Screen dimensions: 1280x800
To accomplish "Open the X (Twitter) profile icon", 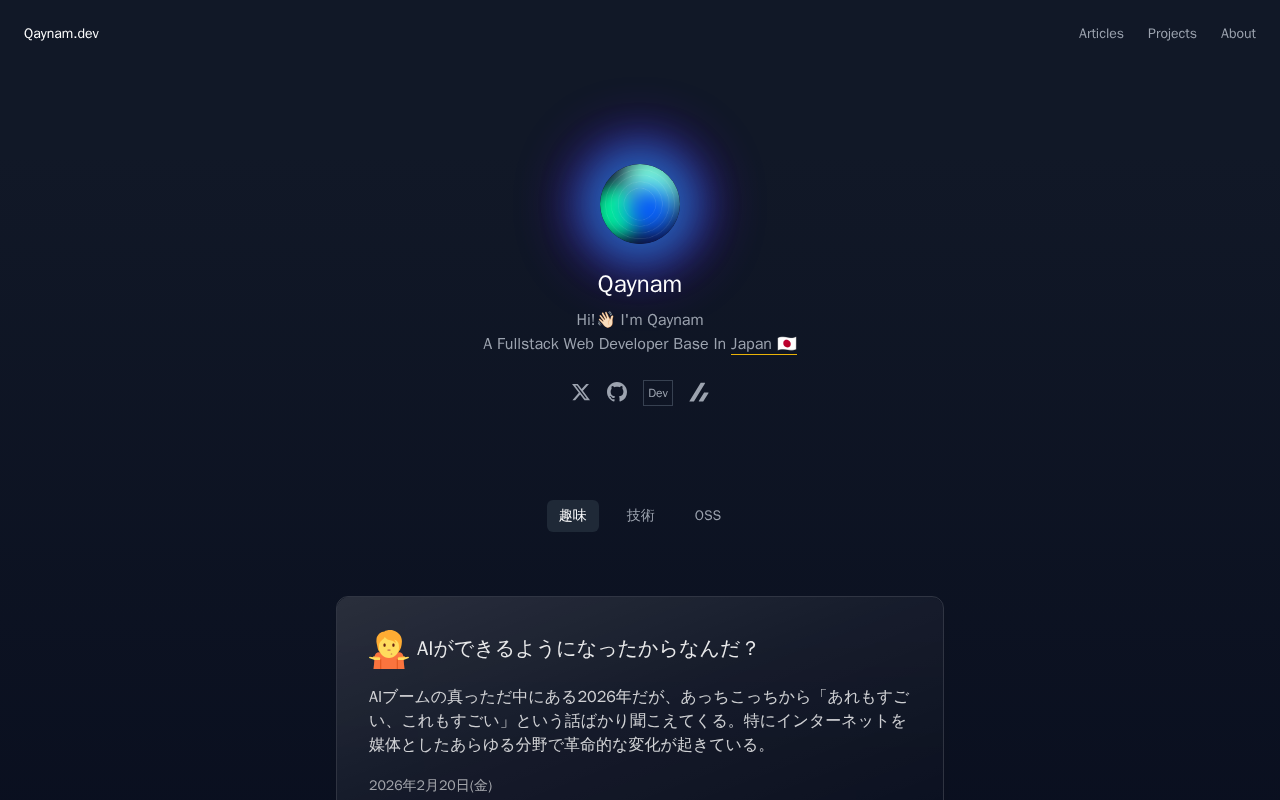I will [x=581, y=392].
